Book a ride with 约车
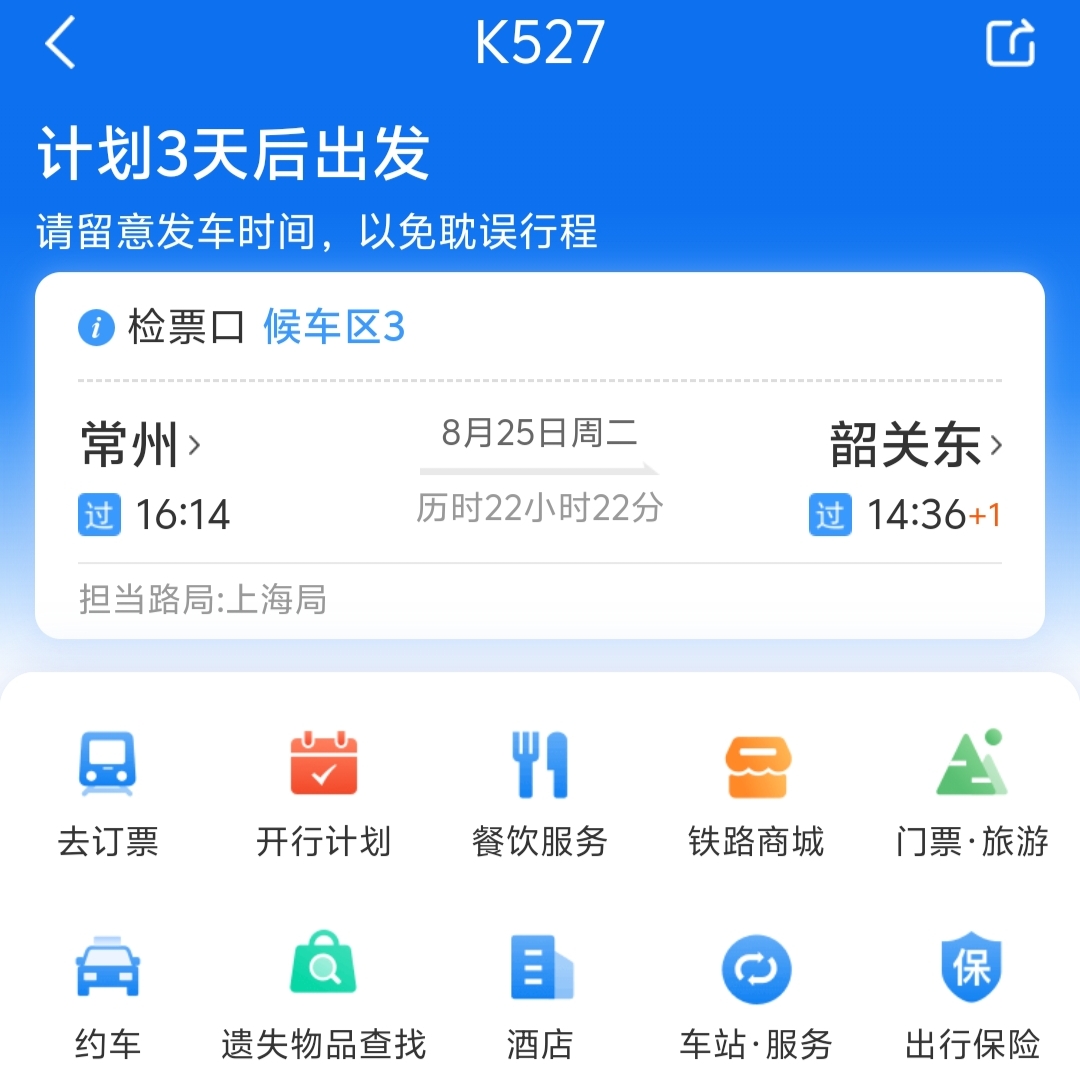This screenshot has width=1080, height=1080. (107, 997)
